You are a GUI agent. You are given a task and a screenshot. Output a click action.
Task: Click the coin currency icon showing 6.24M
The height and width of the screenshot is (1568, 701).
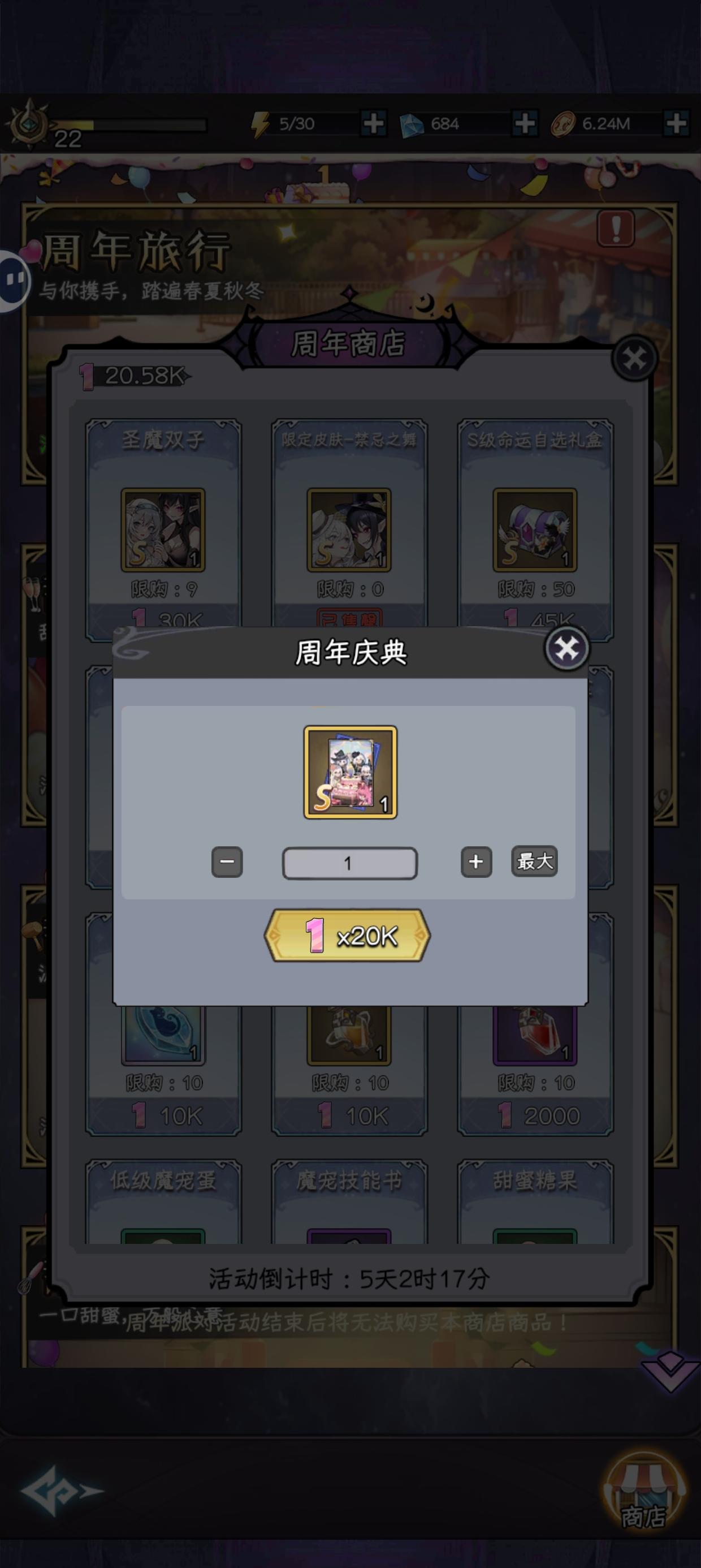tap(563, 124)
